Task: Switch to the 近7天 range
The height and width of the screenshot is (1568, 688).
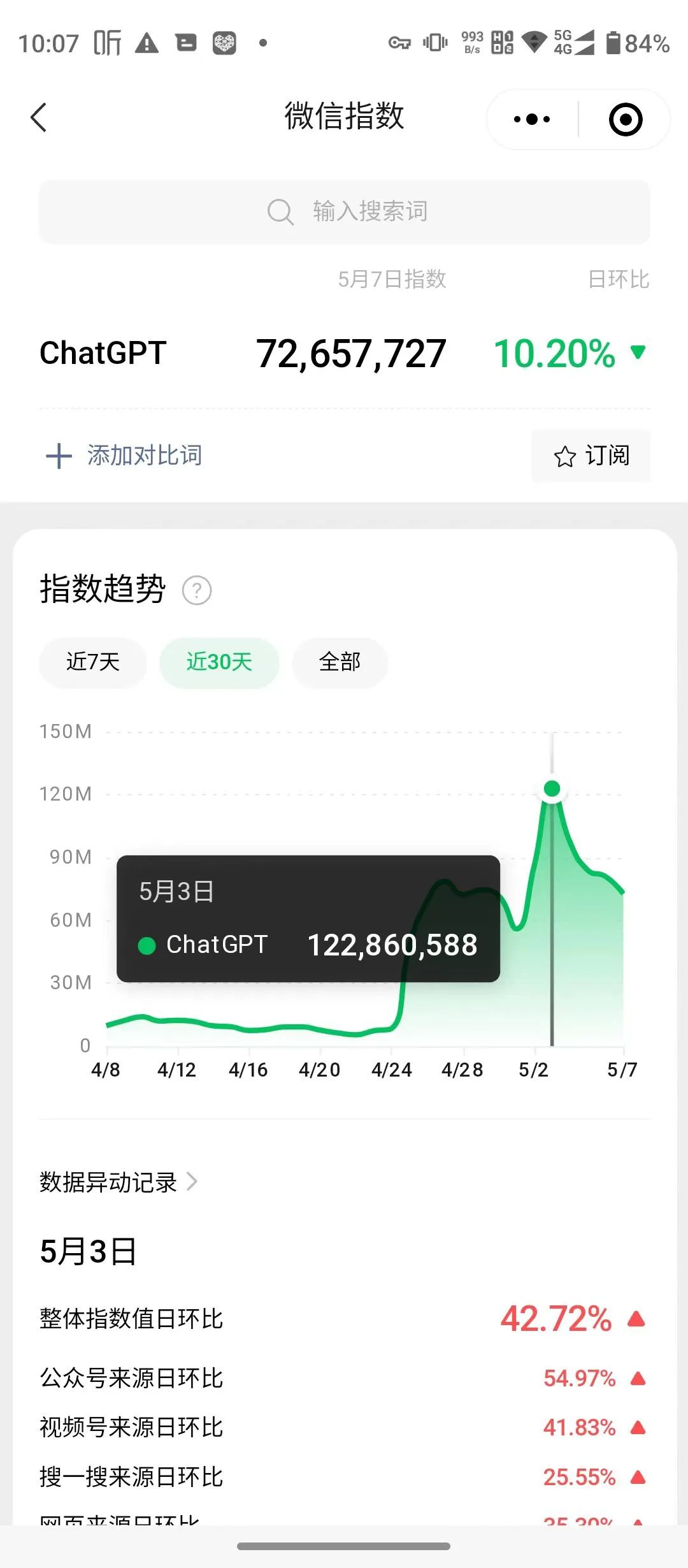Action: coord(93,662)
